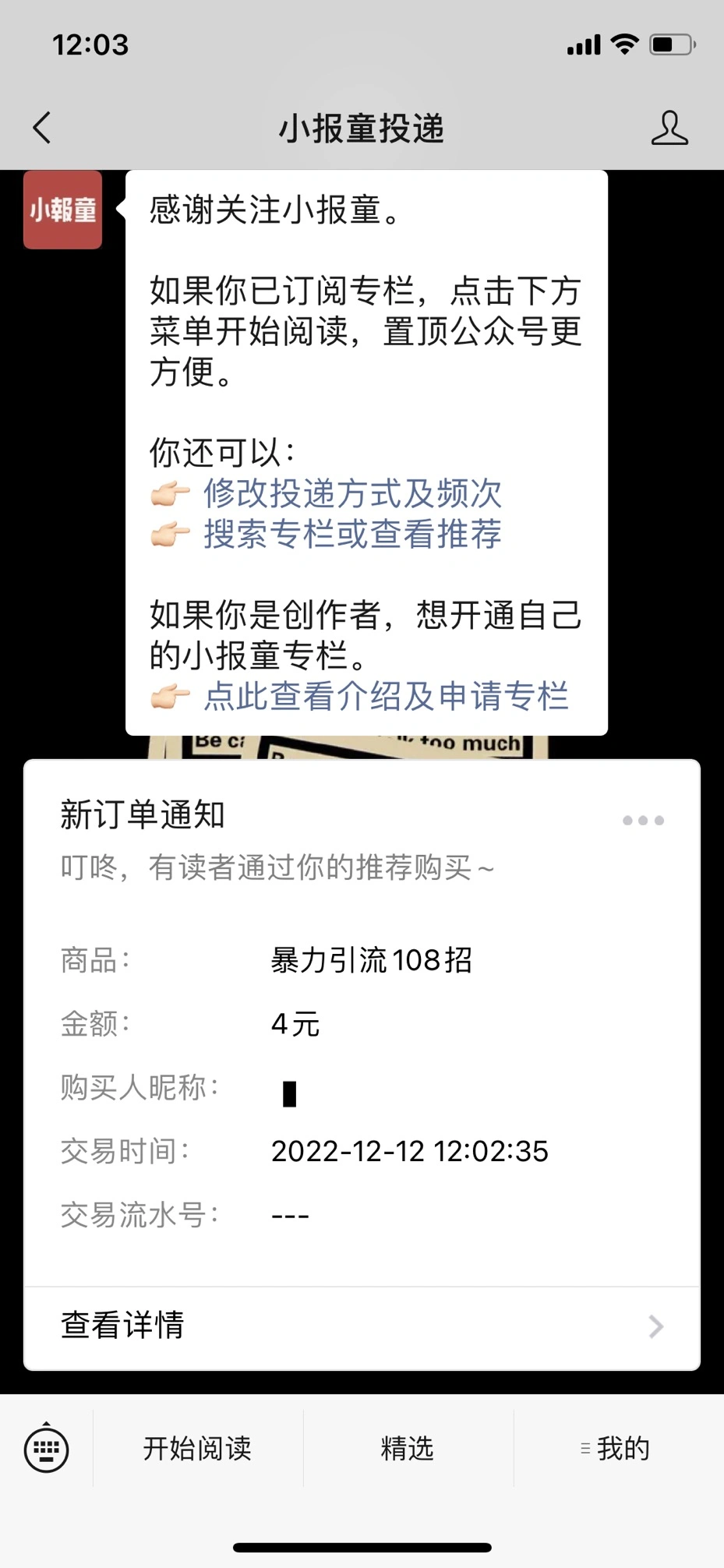The height and width of the screenshot is (1568, 724).
Task: Open the three-dot menu on 新订单通知
Action: click(643, 820)
